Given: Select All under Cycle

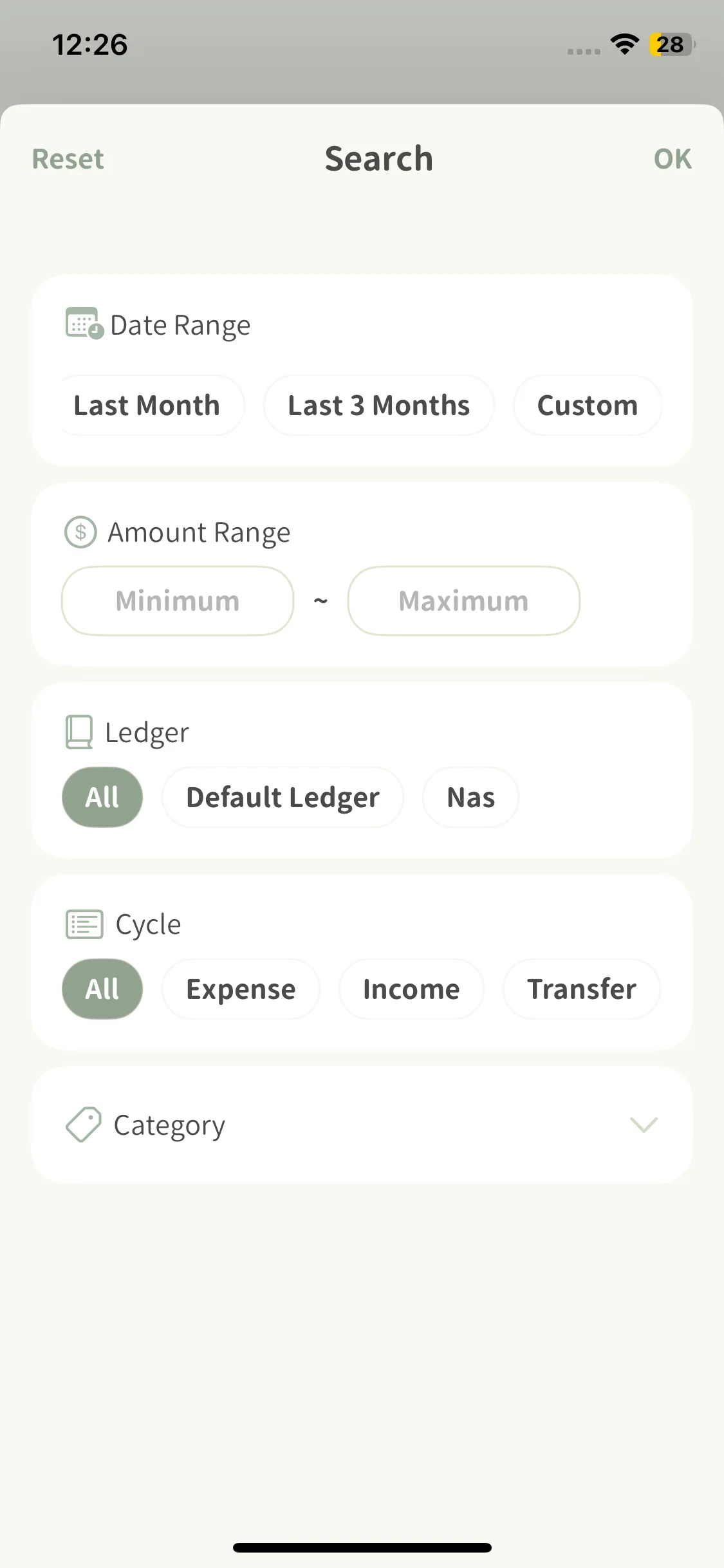Looking at the screenshot, I should (x=102, y=989).
